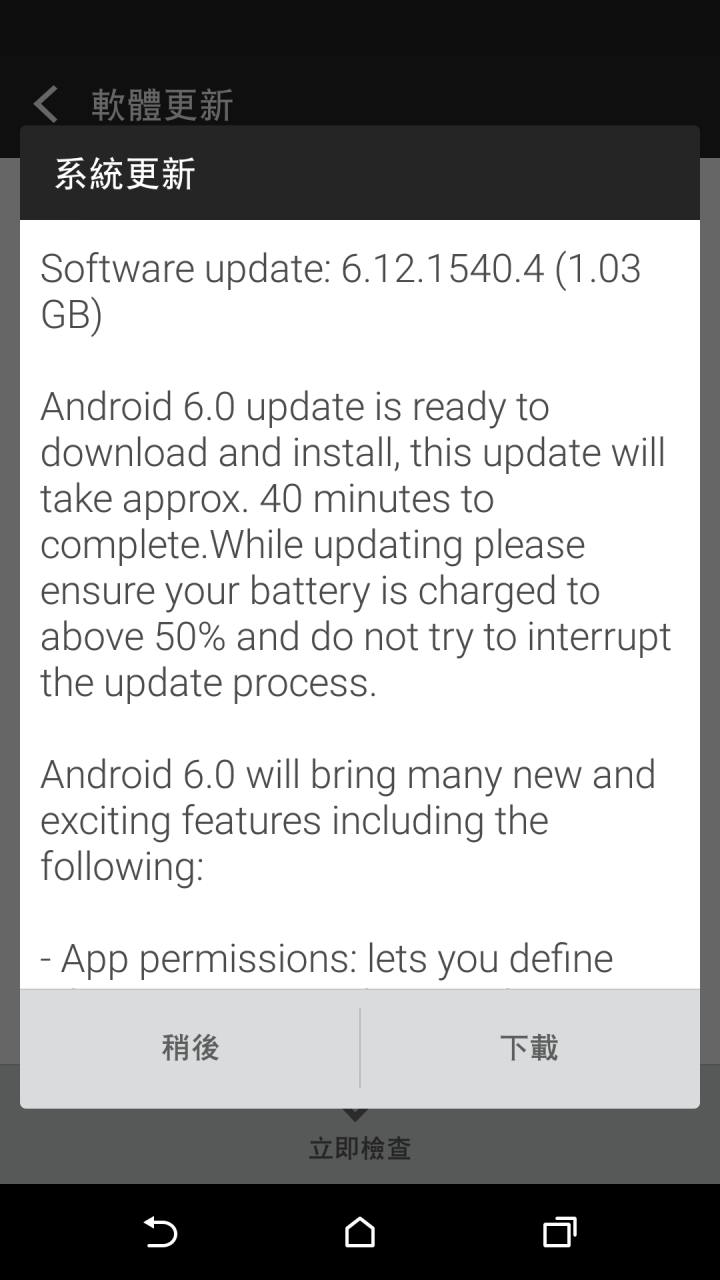The width and height of the screenshot is (720, 1280).
Task: Tap the divider between 稍後 and 下載
Action: [358, 1047]
